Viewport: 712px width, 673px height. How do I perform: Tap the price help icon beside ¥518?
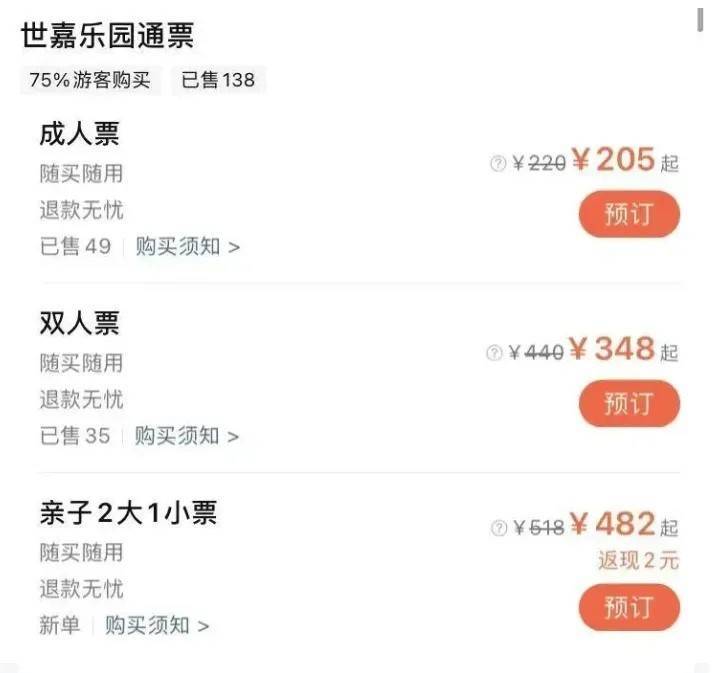click(x=499, y=528)
